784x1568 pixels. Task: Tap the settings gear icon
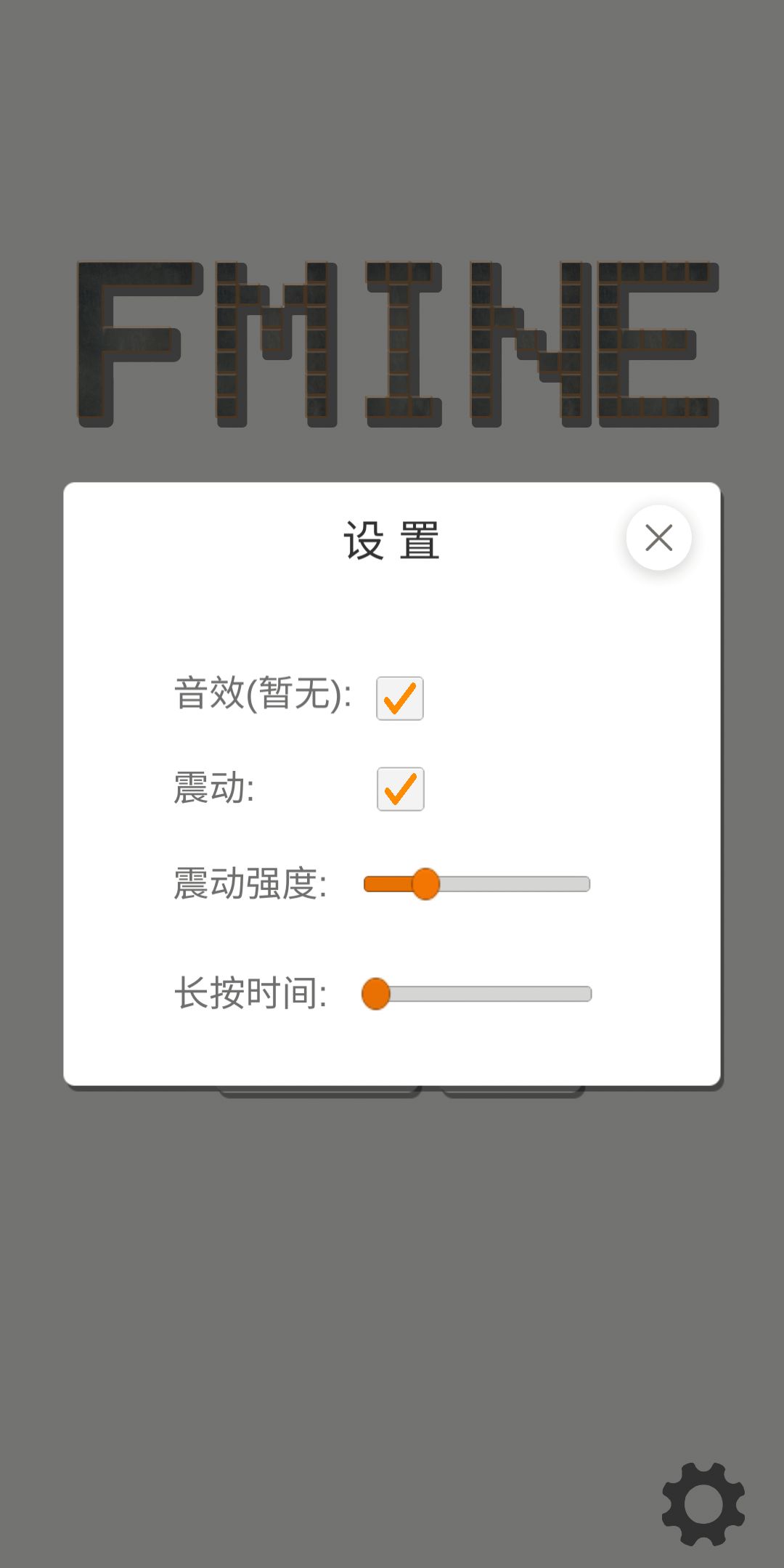703,1504
